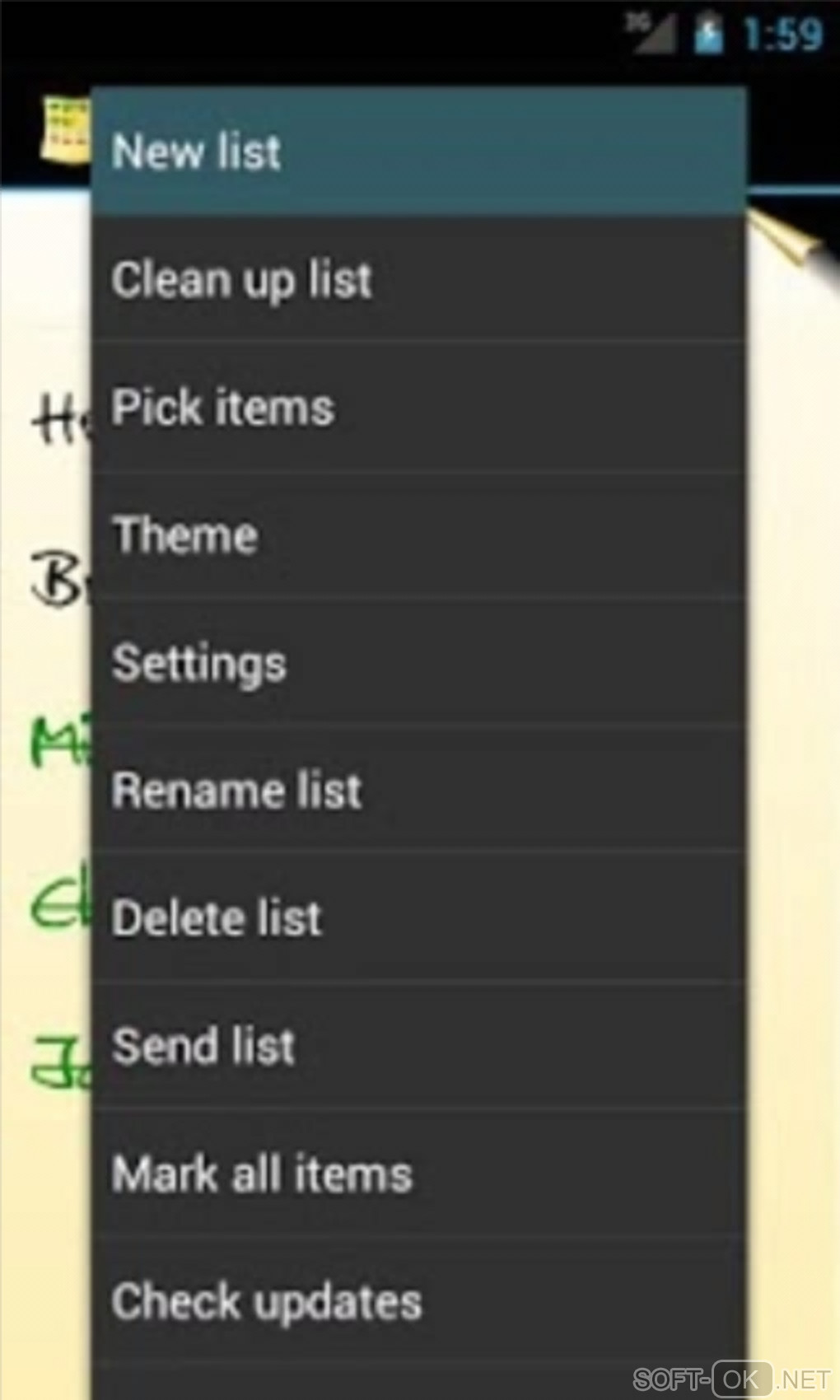The width and height of the screenshot is (840, 1400).
Task: Choose Delete list
Action: coord(418,918)
